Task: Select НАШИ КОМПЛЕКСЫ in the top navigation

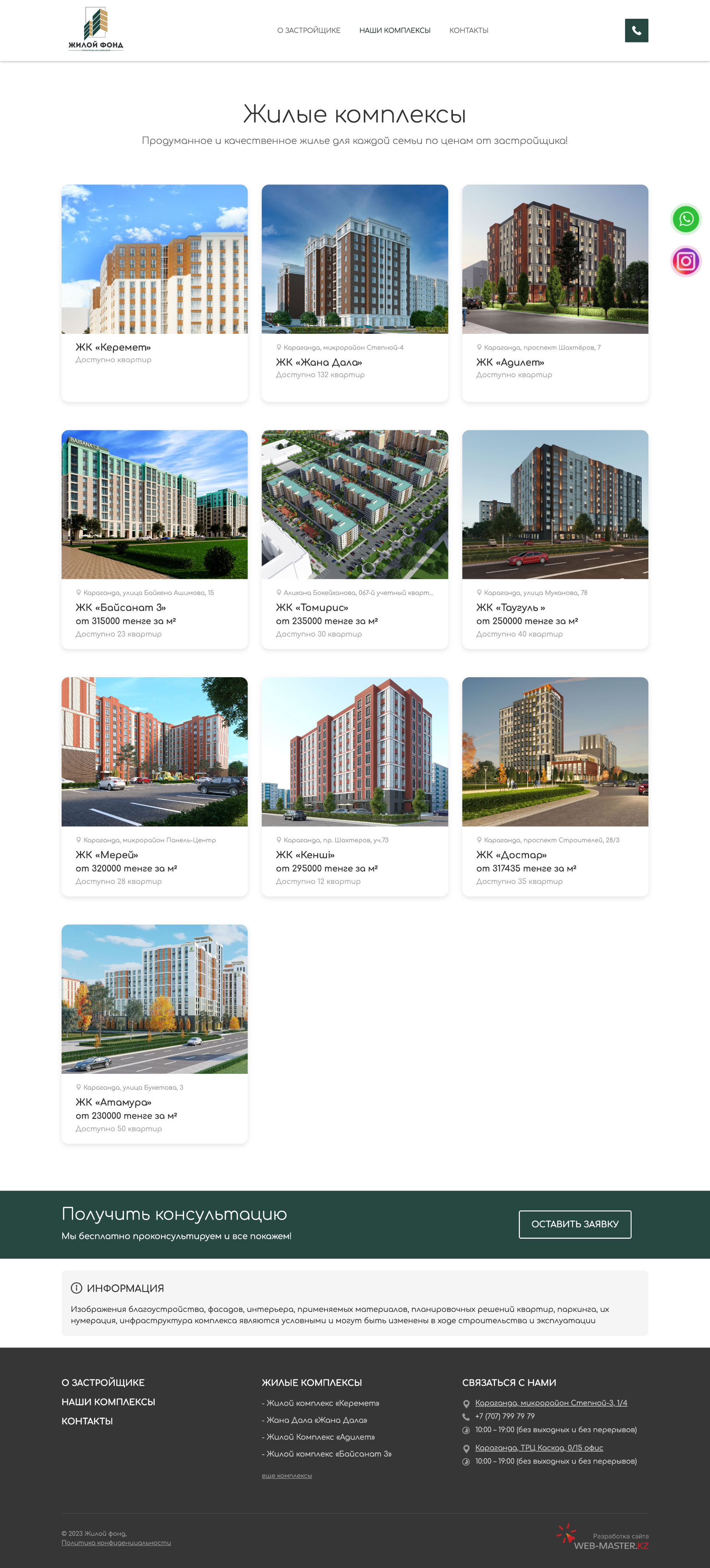Action: point(394,31)
